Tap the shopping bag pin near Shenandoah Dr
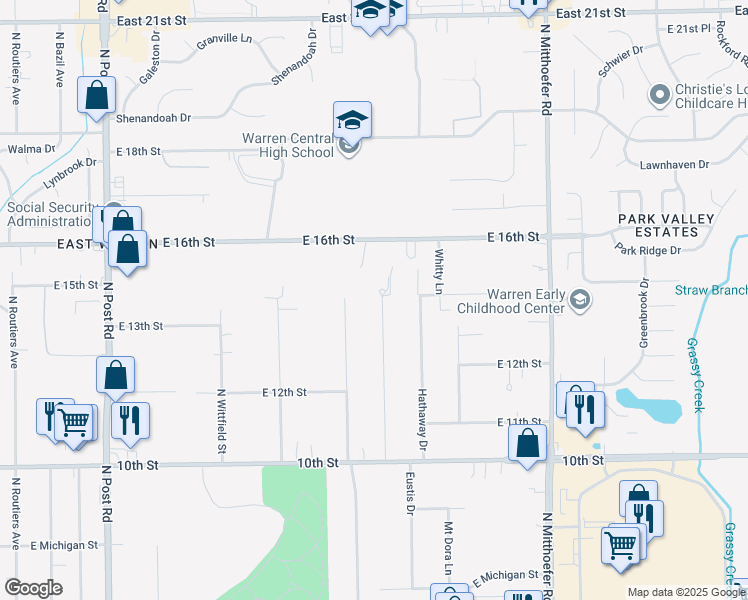This screenshot has width=748, height=600. (x=97, y=97)
